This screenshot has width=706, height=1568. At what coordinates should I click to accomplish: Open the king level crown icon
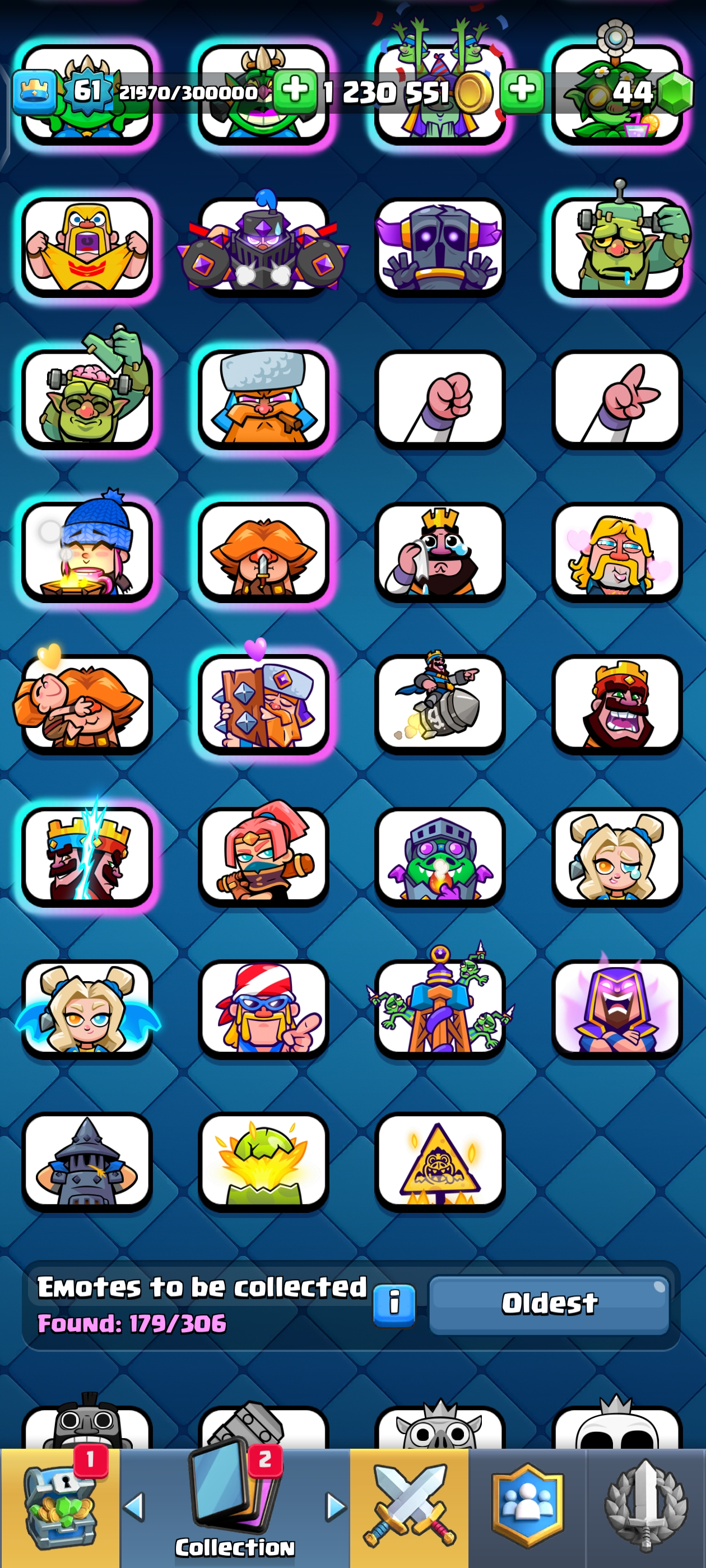click(34, 92)
